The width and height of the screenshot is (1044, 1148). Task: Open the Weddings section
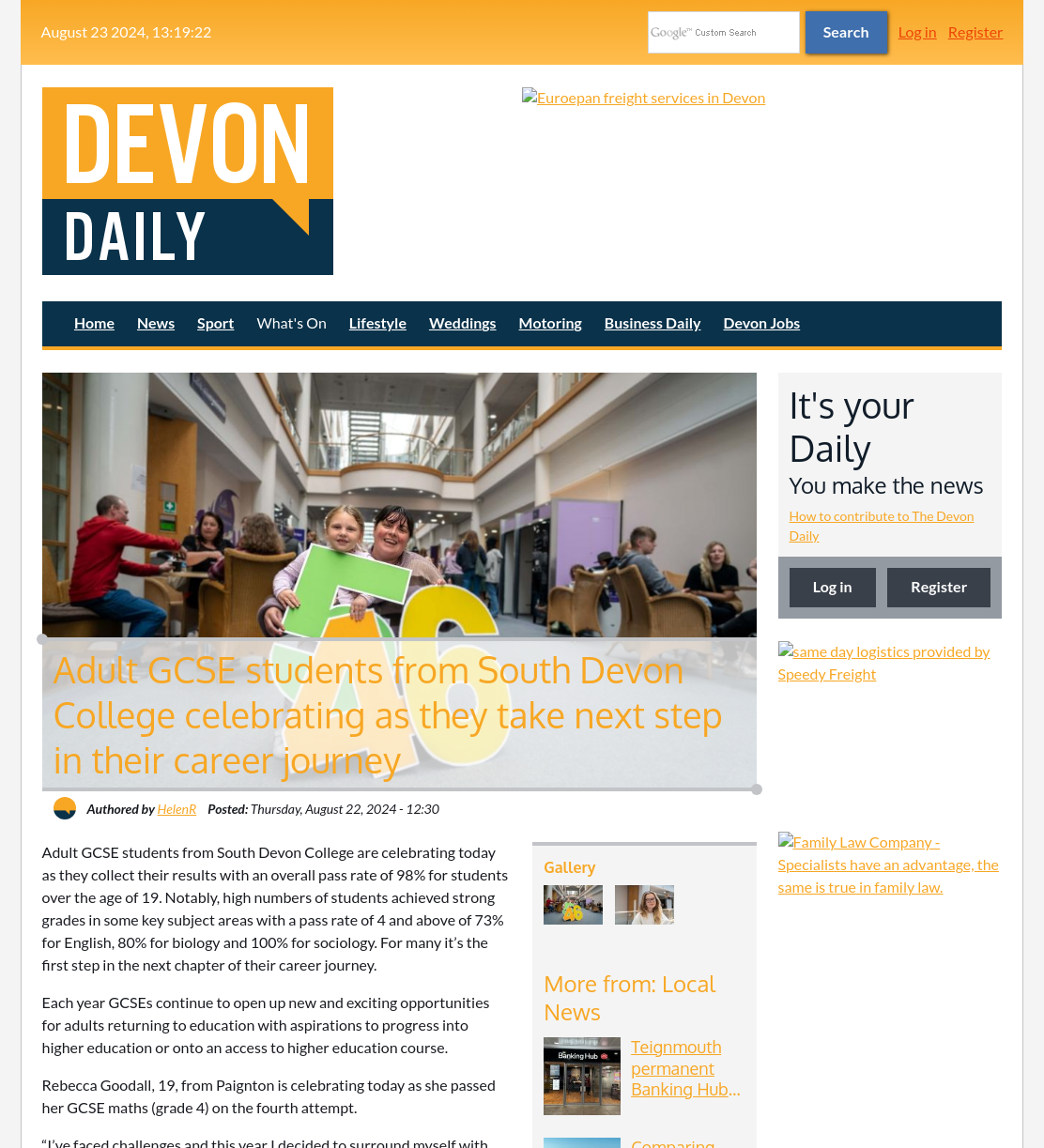tap(463, 323)
